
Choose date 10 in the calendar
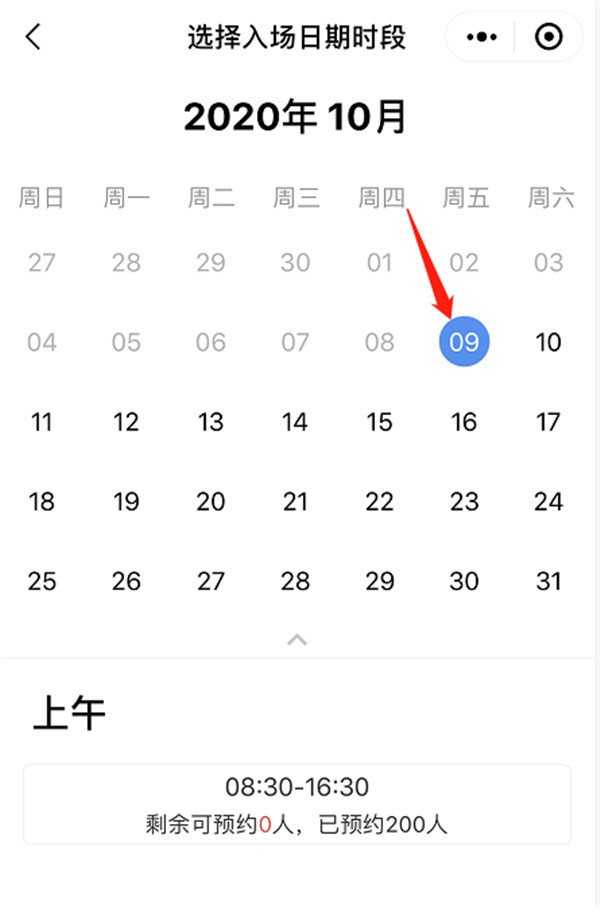[x=548, y=343]
